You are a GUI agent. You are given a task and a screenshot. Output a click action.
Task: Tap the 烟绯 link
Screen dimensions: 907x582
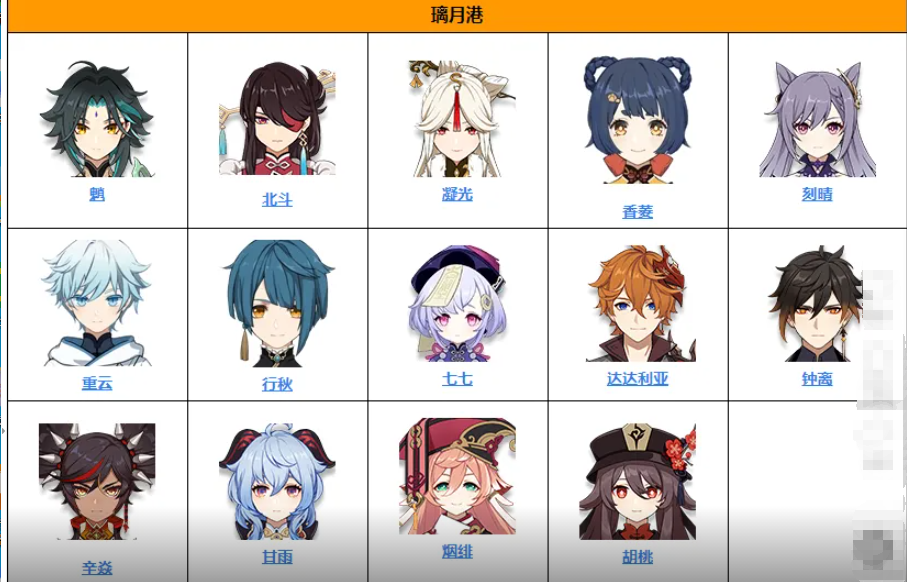tap(457, 551)
